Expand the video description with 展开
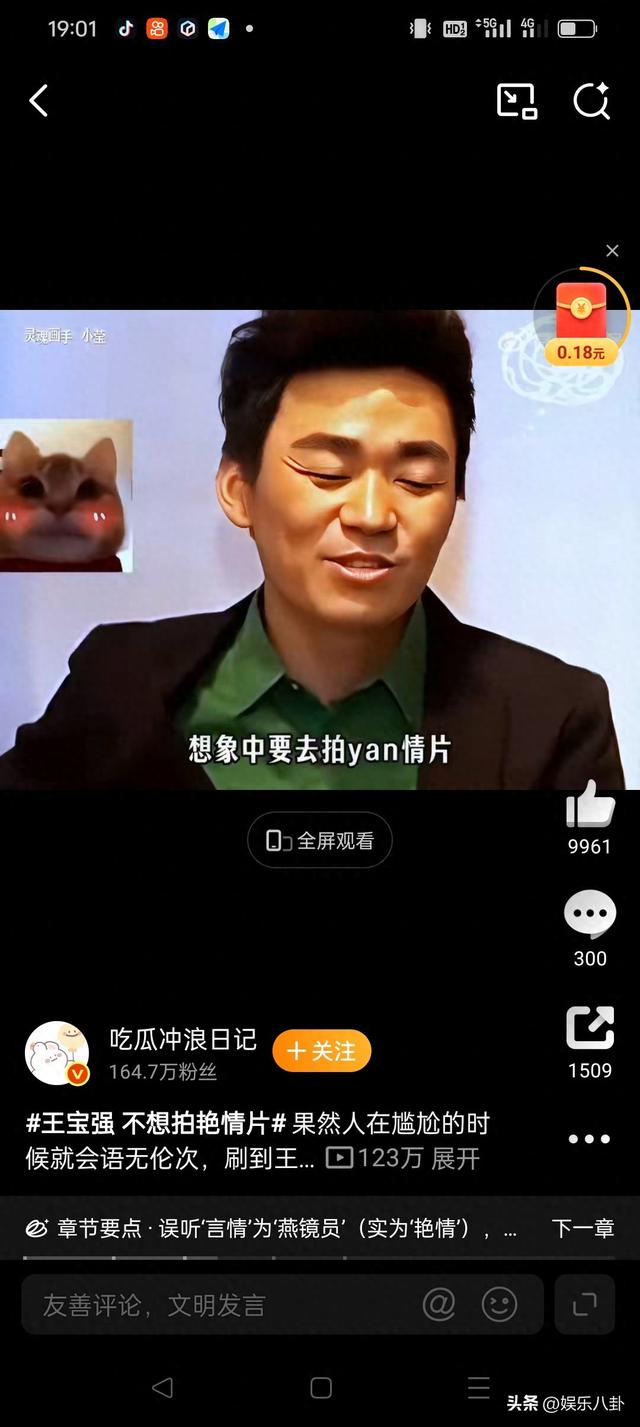Viewport: 640px width, 1427px height. (x=455, y=1159)
